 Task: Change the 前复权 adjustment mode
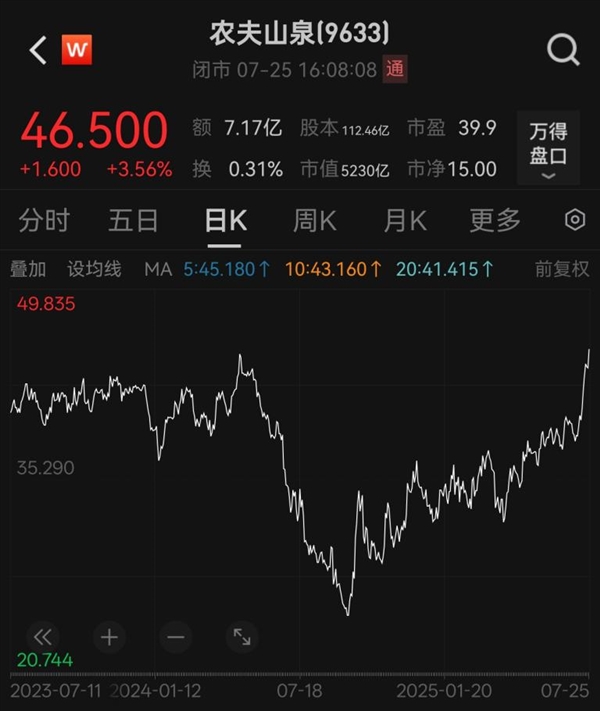click(x=562, y=269)
